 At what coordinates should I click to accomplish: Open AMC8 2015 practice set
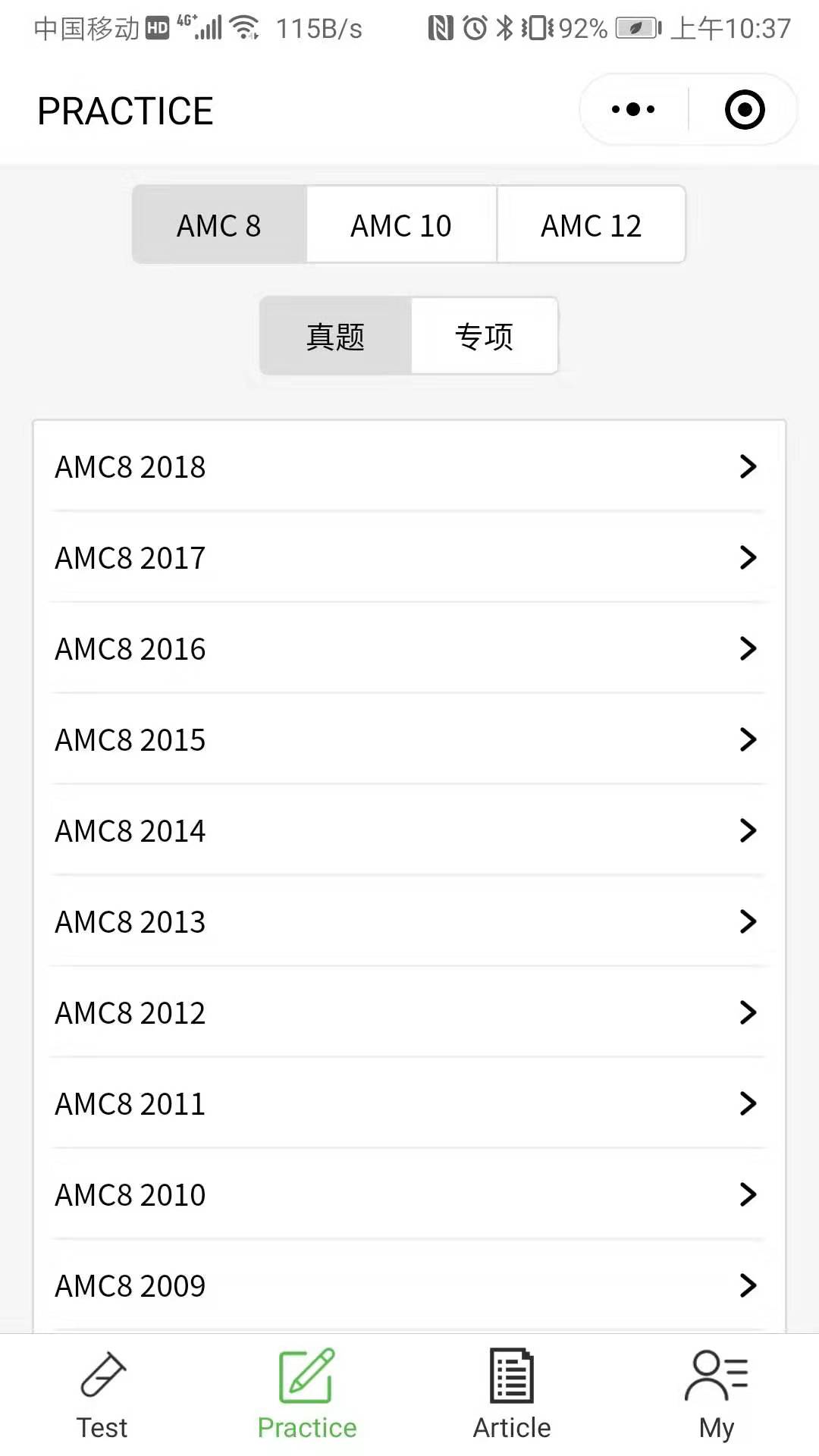[409, 739]
